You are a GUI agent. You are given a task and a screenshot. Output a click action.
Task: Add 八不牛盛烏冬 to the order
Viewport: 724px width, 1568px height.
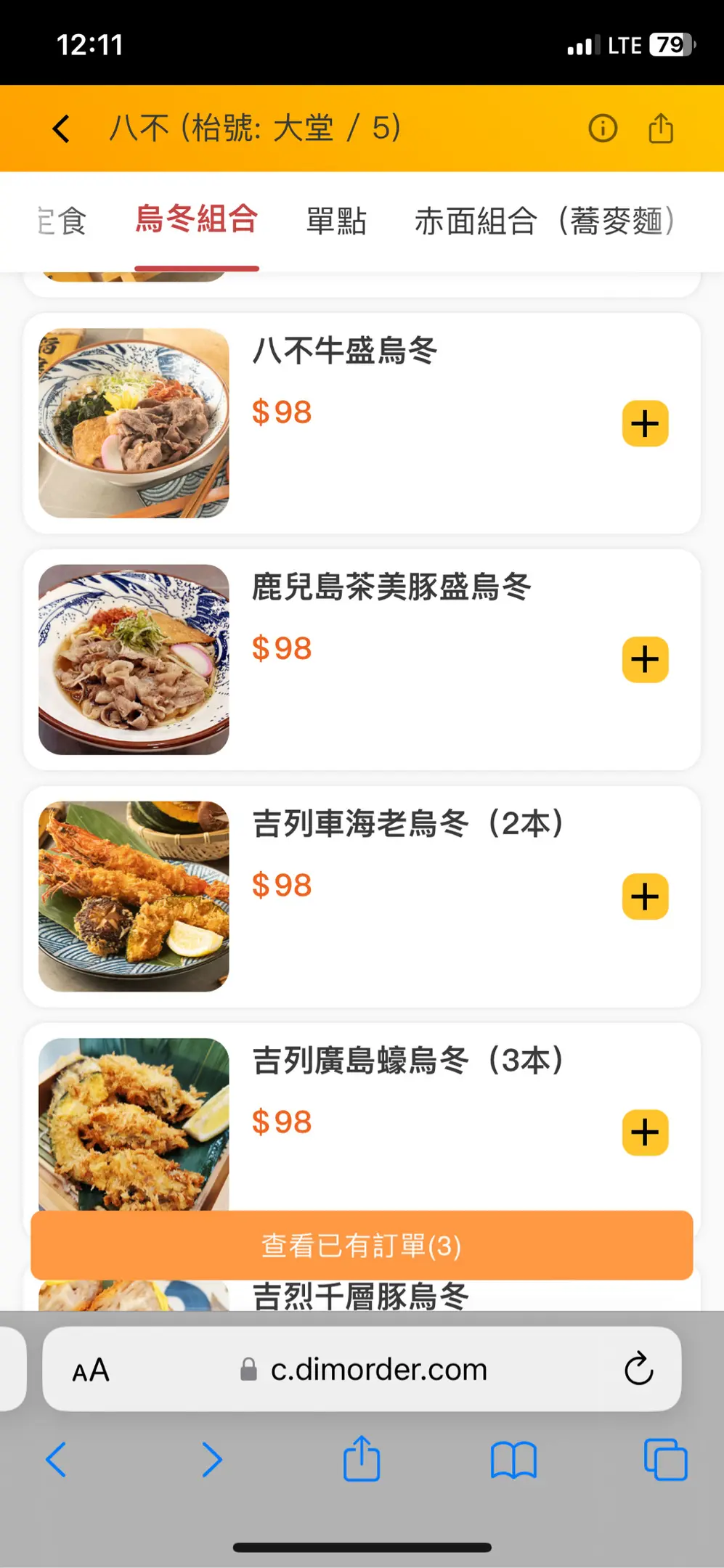click(645, 423)
